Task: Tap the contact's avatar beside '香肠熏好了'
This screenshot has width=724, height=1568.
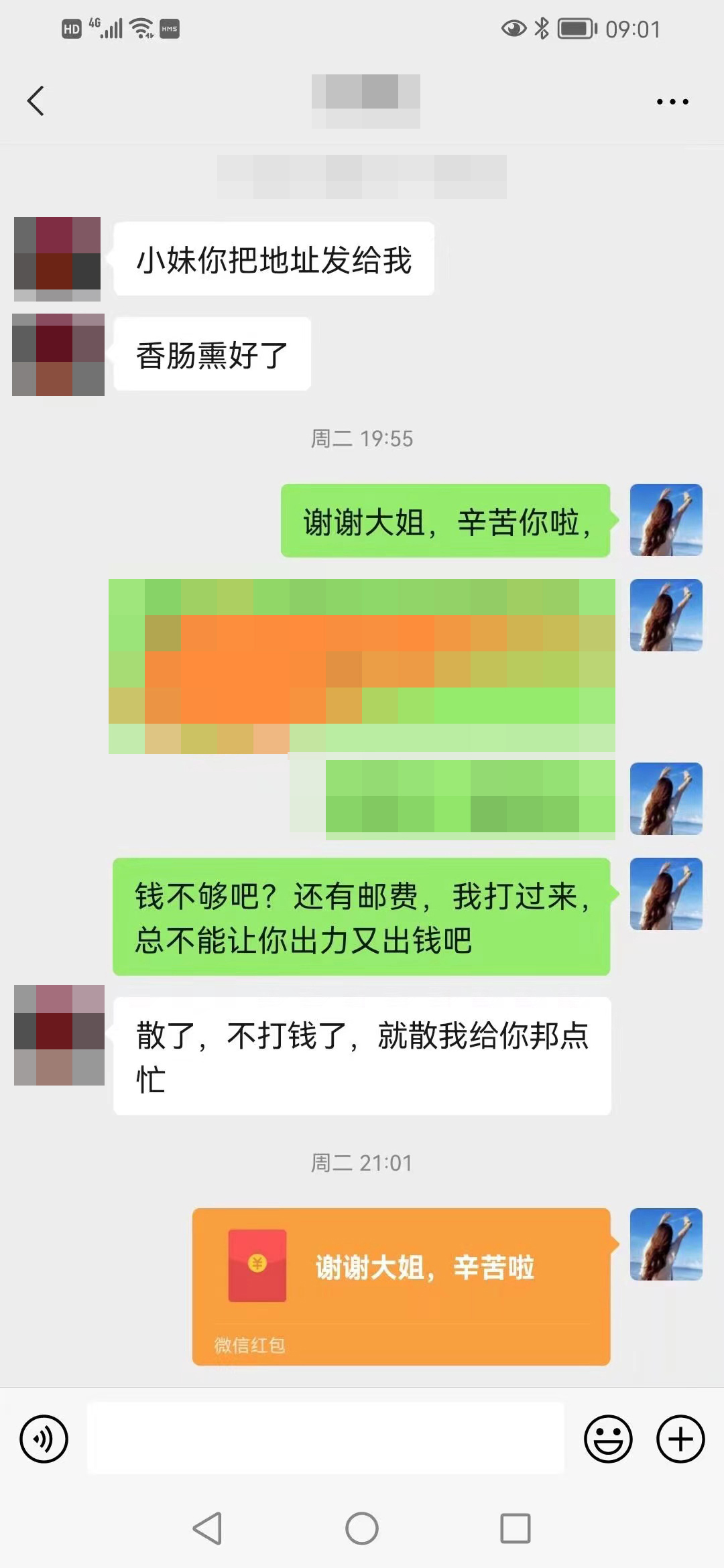Action: pos(58,354)
